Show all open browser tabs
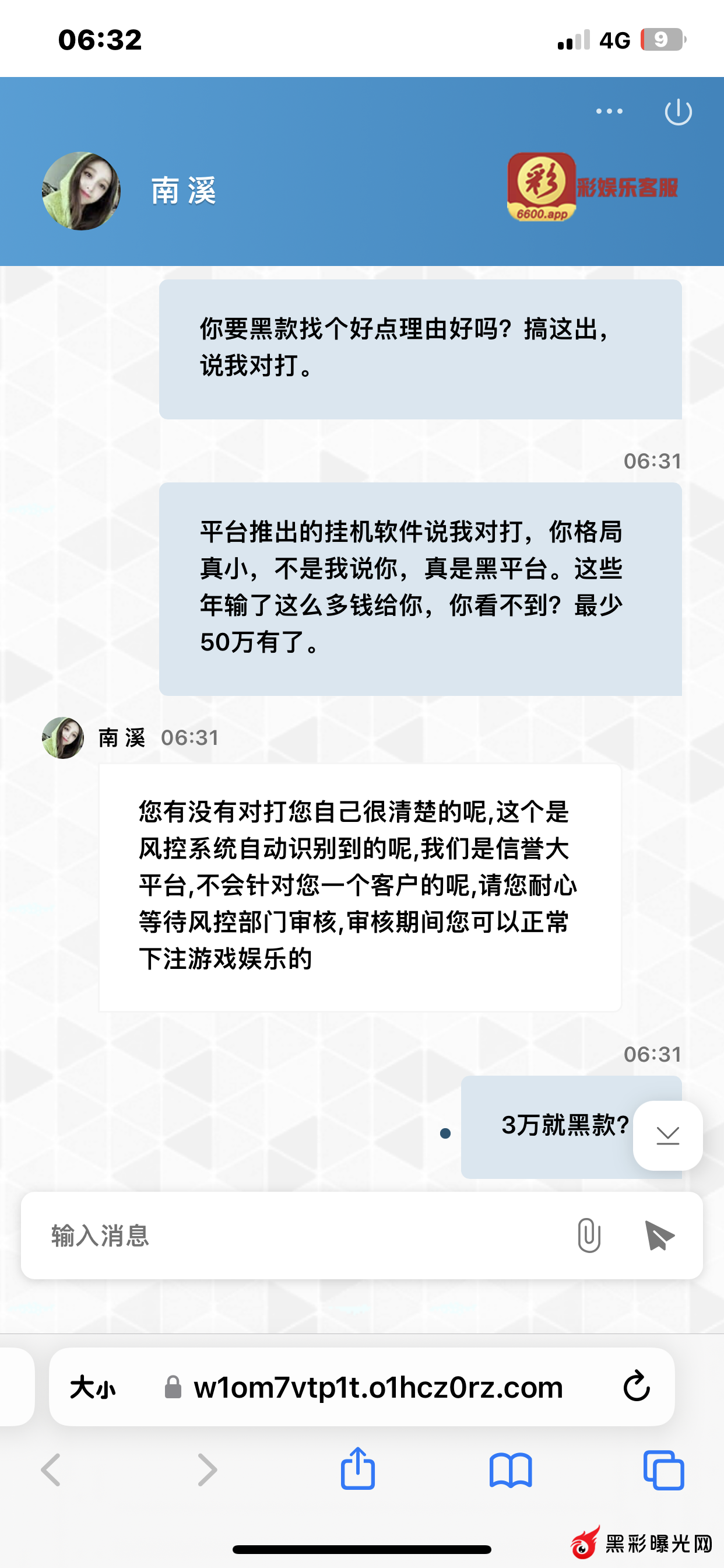This screenshot has width=724, height=1568. click(x=663, y=1470)
